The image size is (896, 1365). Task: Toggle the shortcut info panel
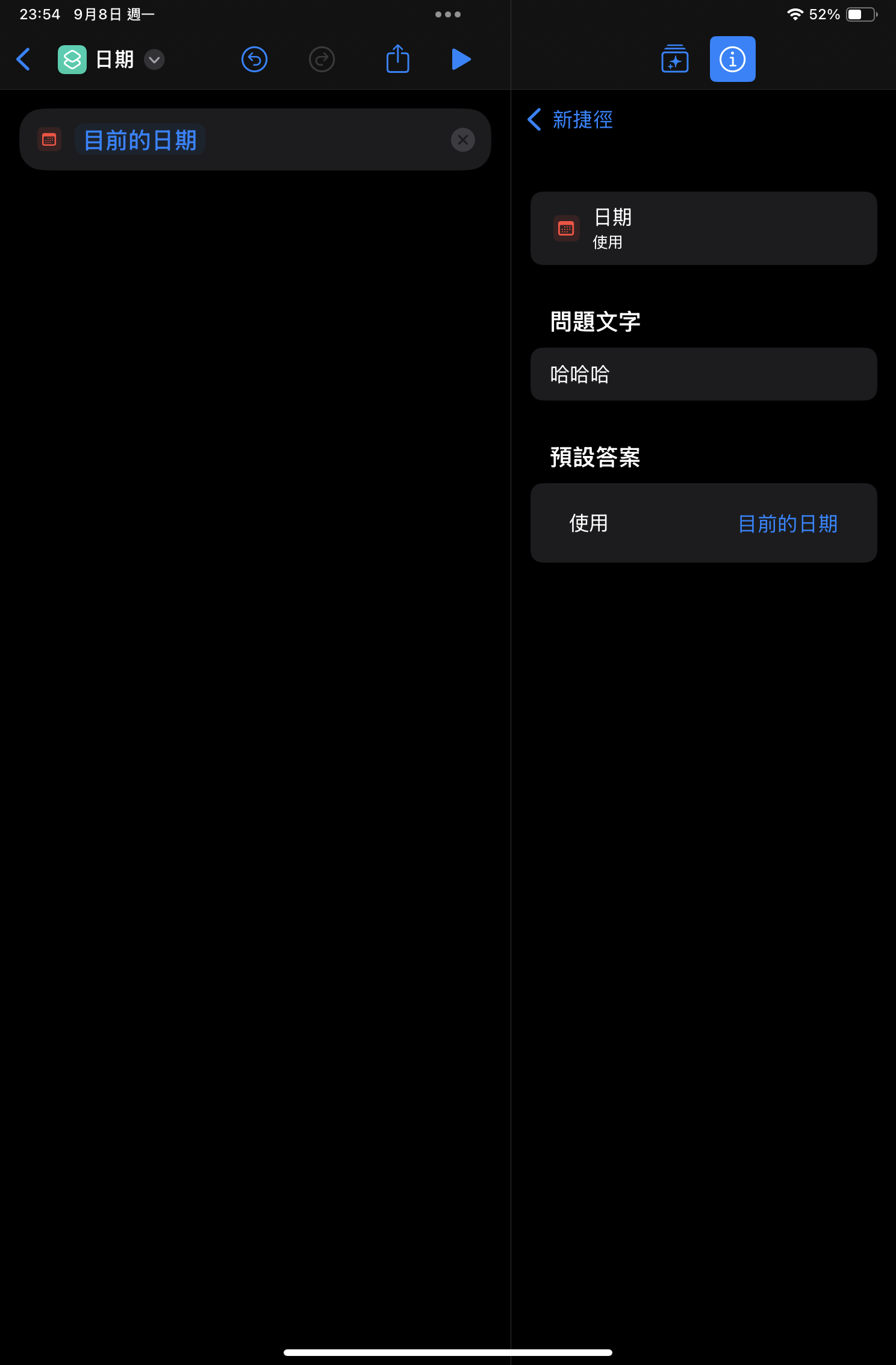pos(732,60)
